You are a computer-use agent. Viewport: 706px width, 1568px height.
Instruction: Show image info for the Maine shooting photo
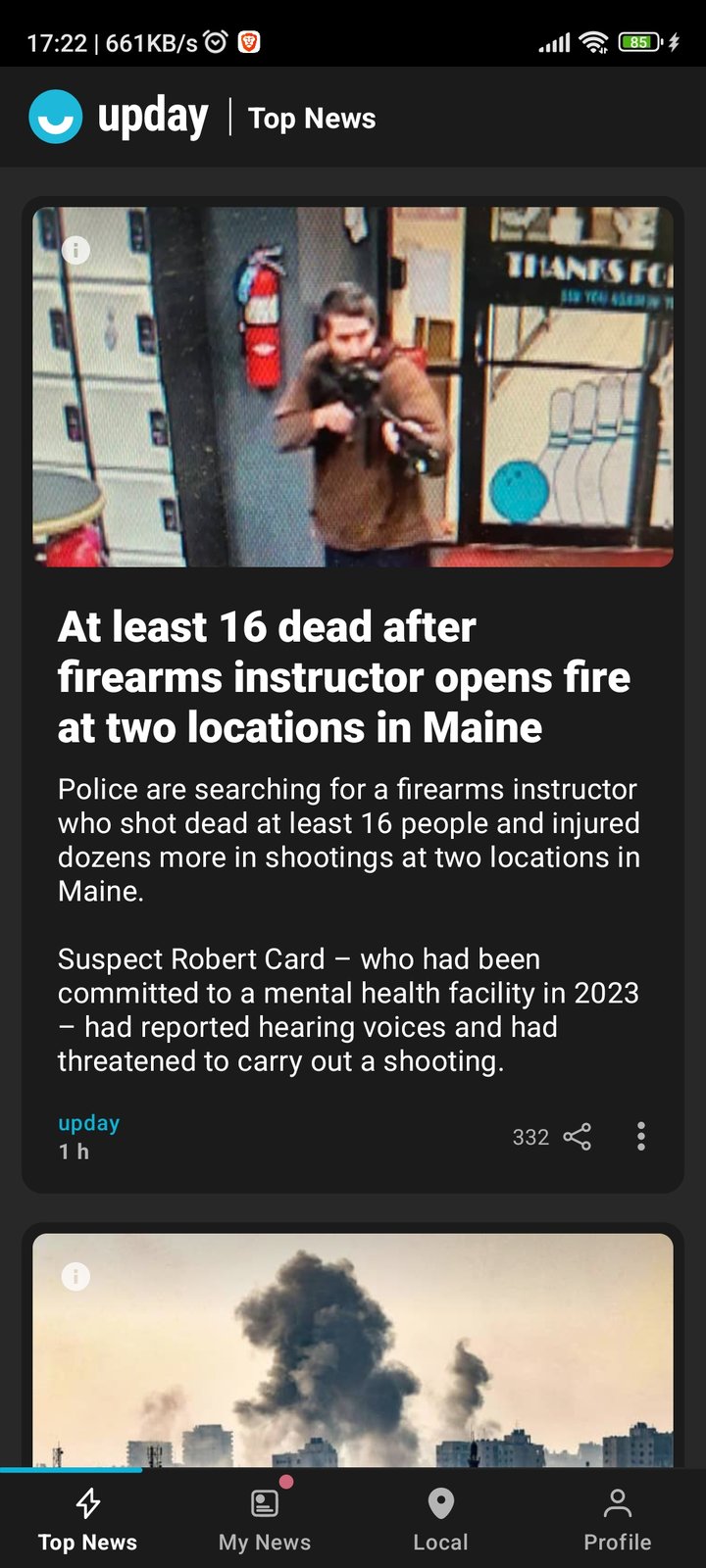(76, 250)
